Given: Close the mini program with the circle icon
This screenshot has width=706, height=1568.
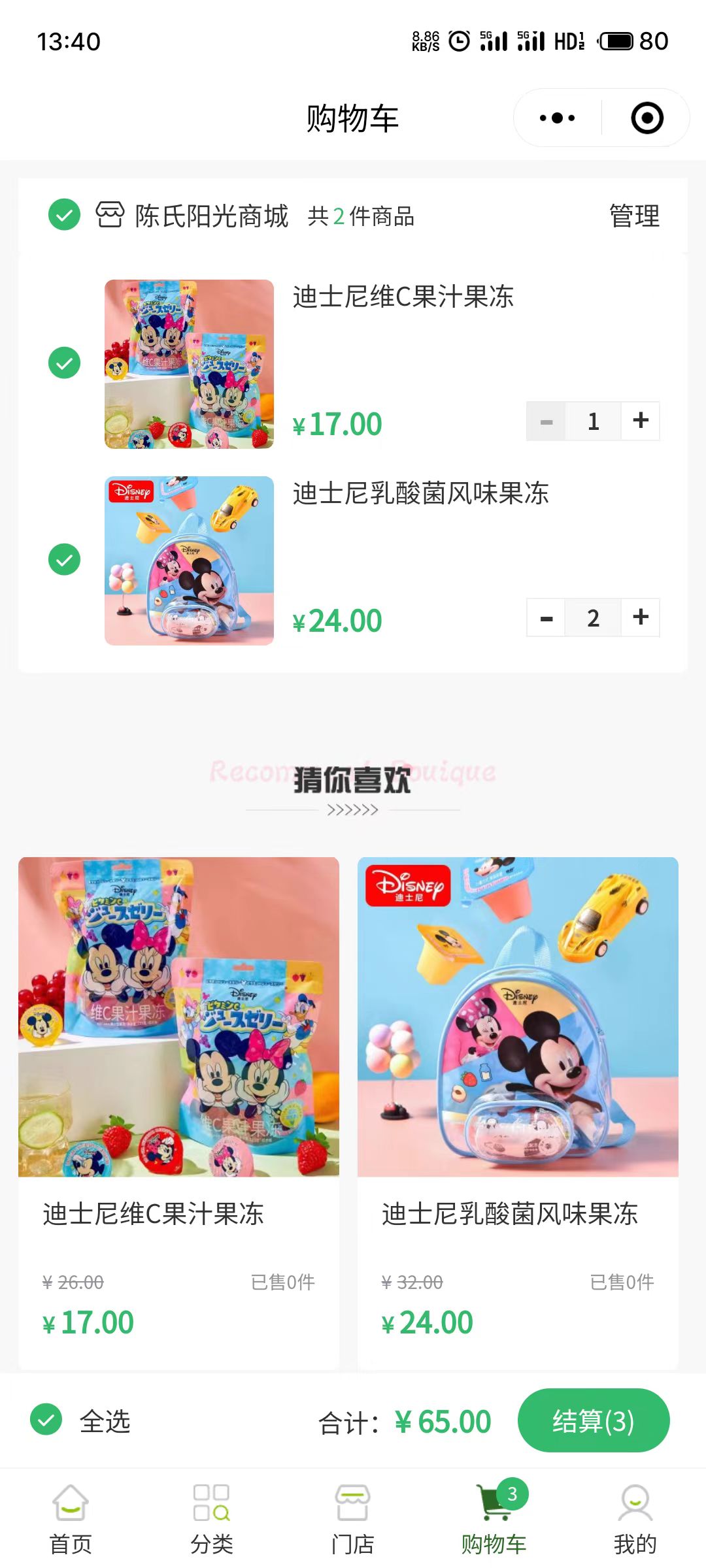Looking at the screenshot, I should pos(647,118).
